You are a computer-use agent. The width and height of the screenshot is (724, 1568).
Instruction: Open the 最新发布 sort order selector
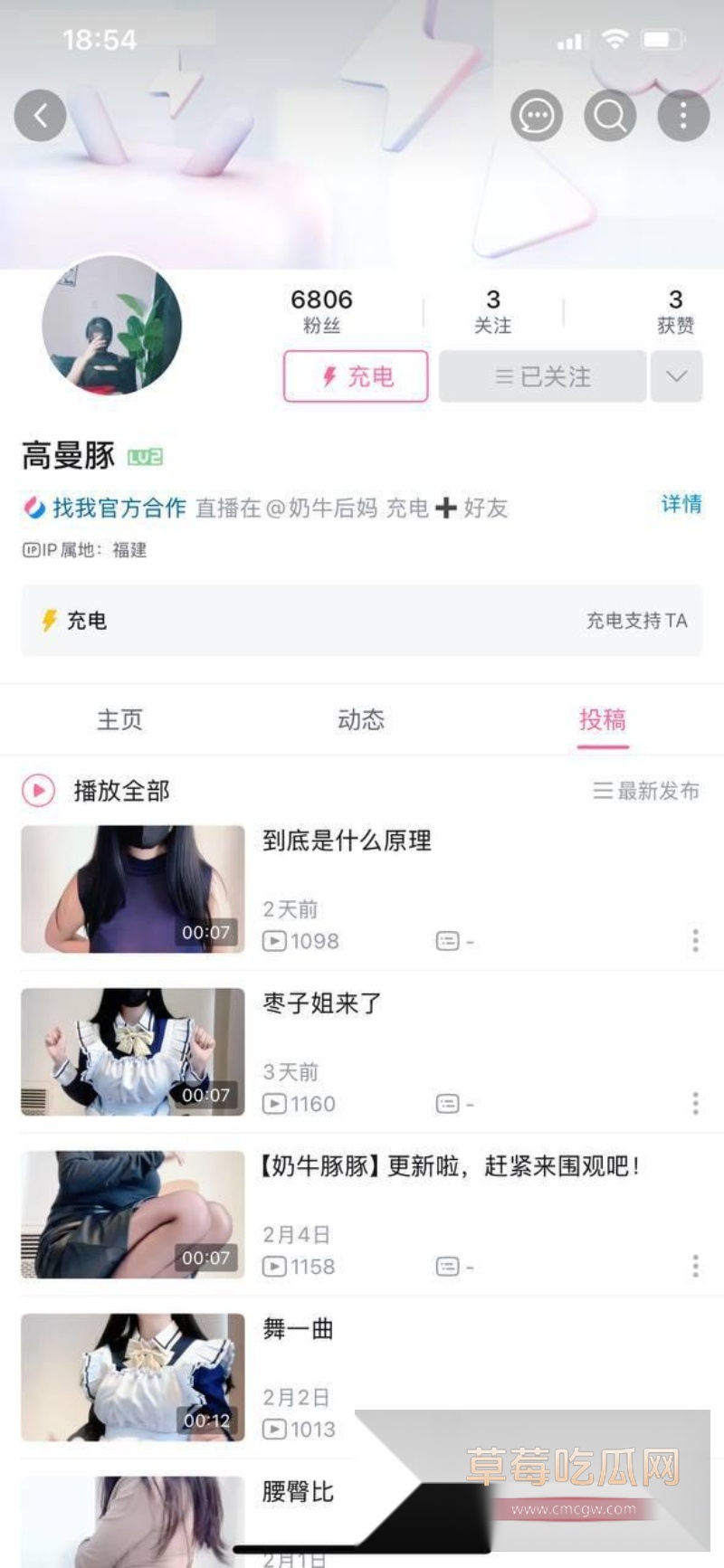point(643,790)
